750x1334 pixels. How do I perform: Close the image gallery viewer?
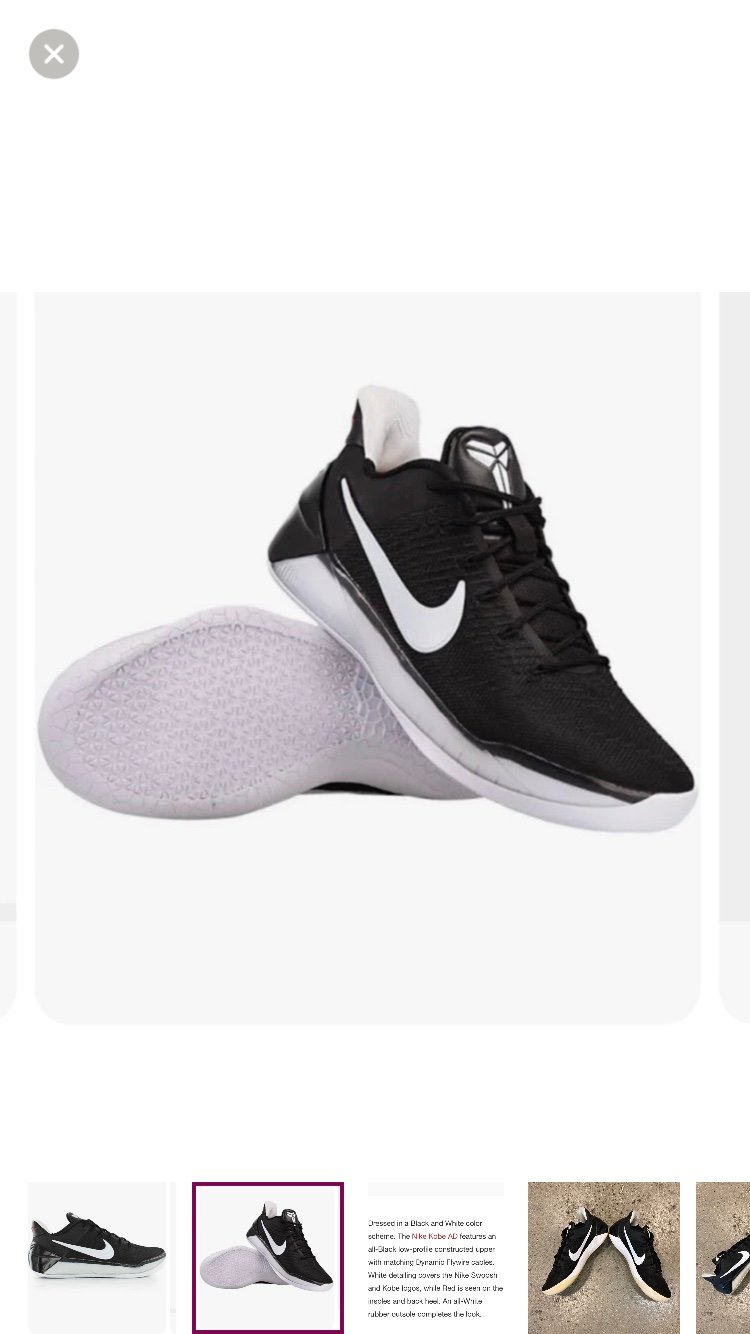(54, 54)
